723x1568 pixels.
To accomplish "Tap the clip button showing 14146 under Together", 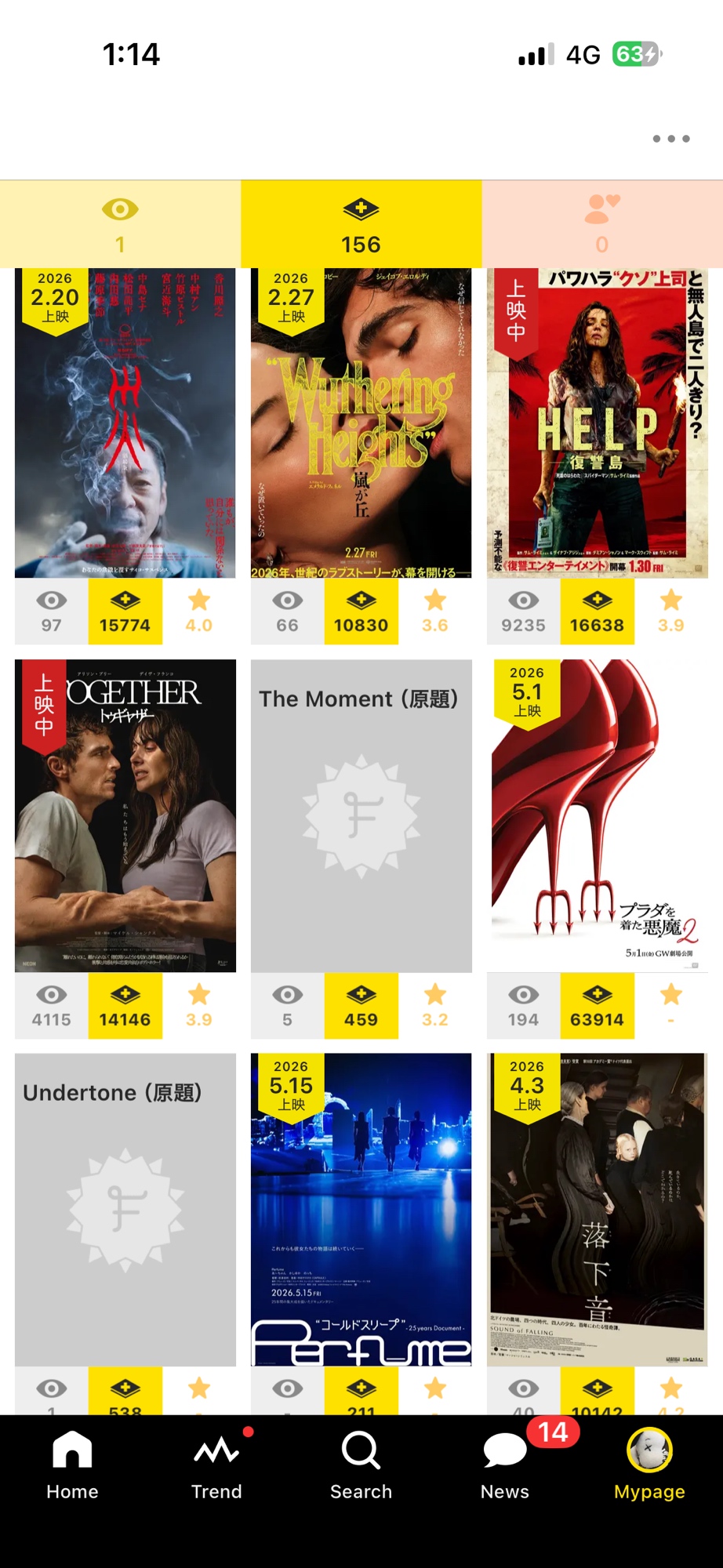I will pos(125,1006).
